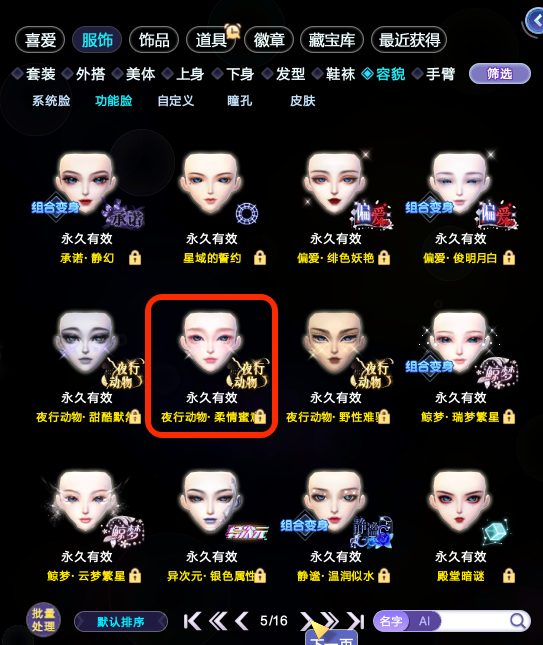Jump to the first page
Viewport: 543px width, 645px height.
tap(192, 621)
